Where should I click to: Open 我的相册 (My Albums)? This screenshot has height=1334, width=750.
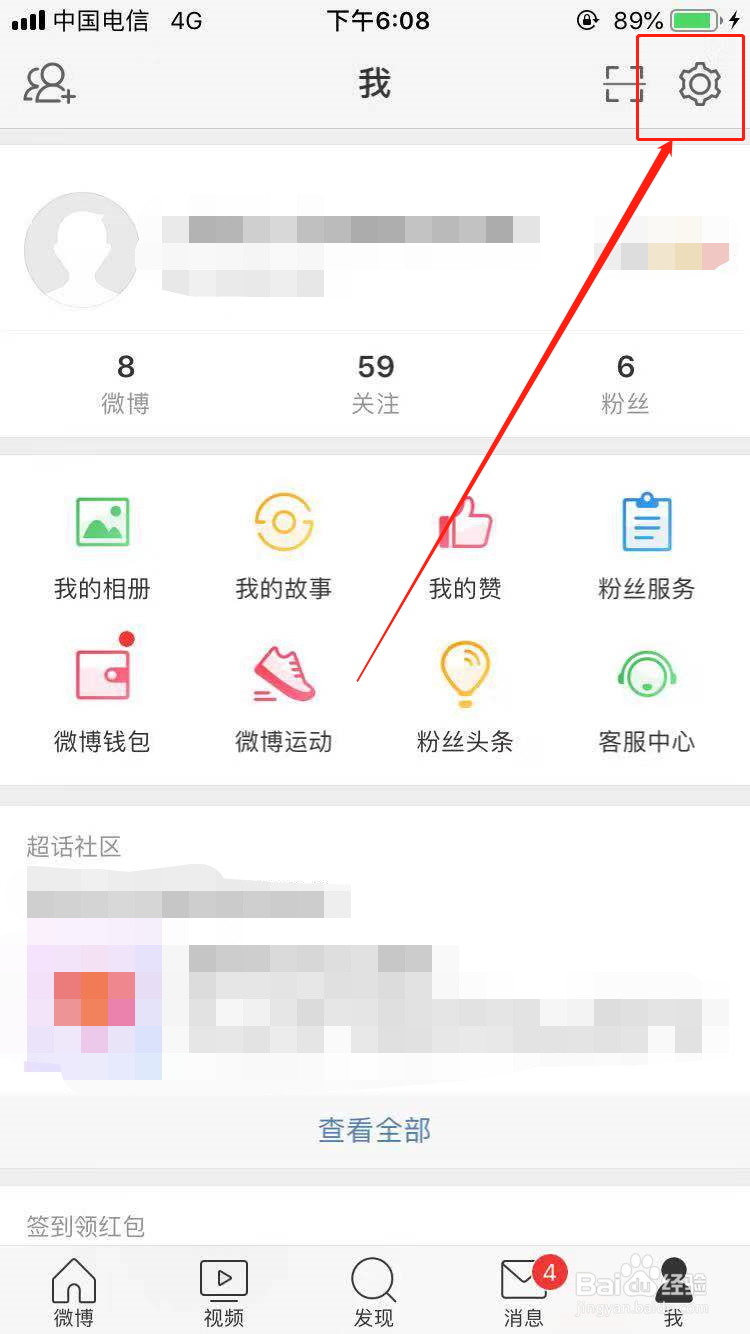[x=101, y=540]
